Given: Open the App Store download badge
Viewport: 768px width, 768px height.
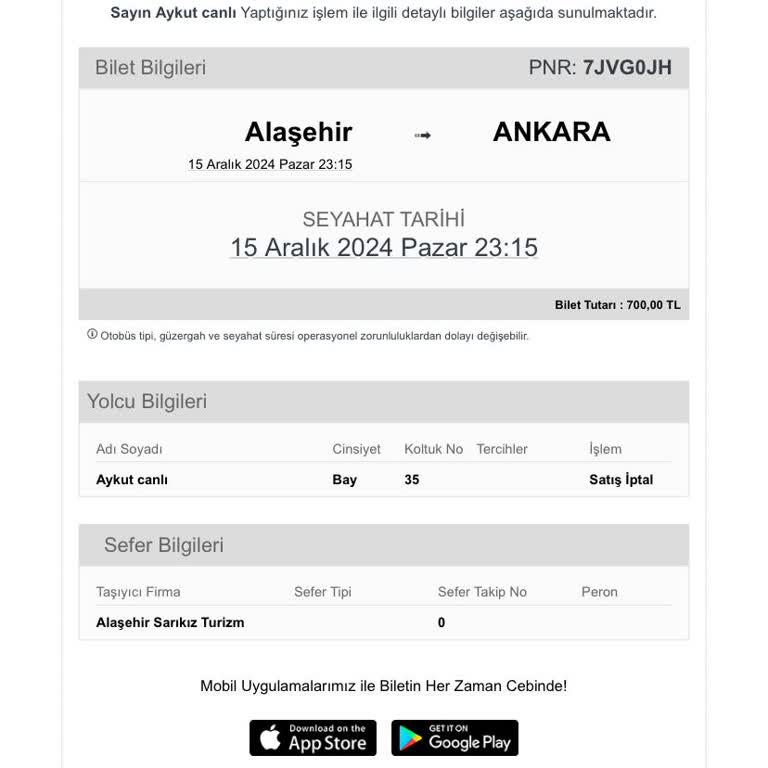Looking at the screenshot, I should 313,738.
